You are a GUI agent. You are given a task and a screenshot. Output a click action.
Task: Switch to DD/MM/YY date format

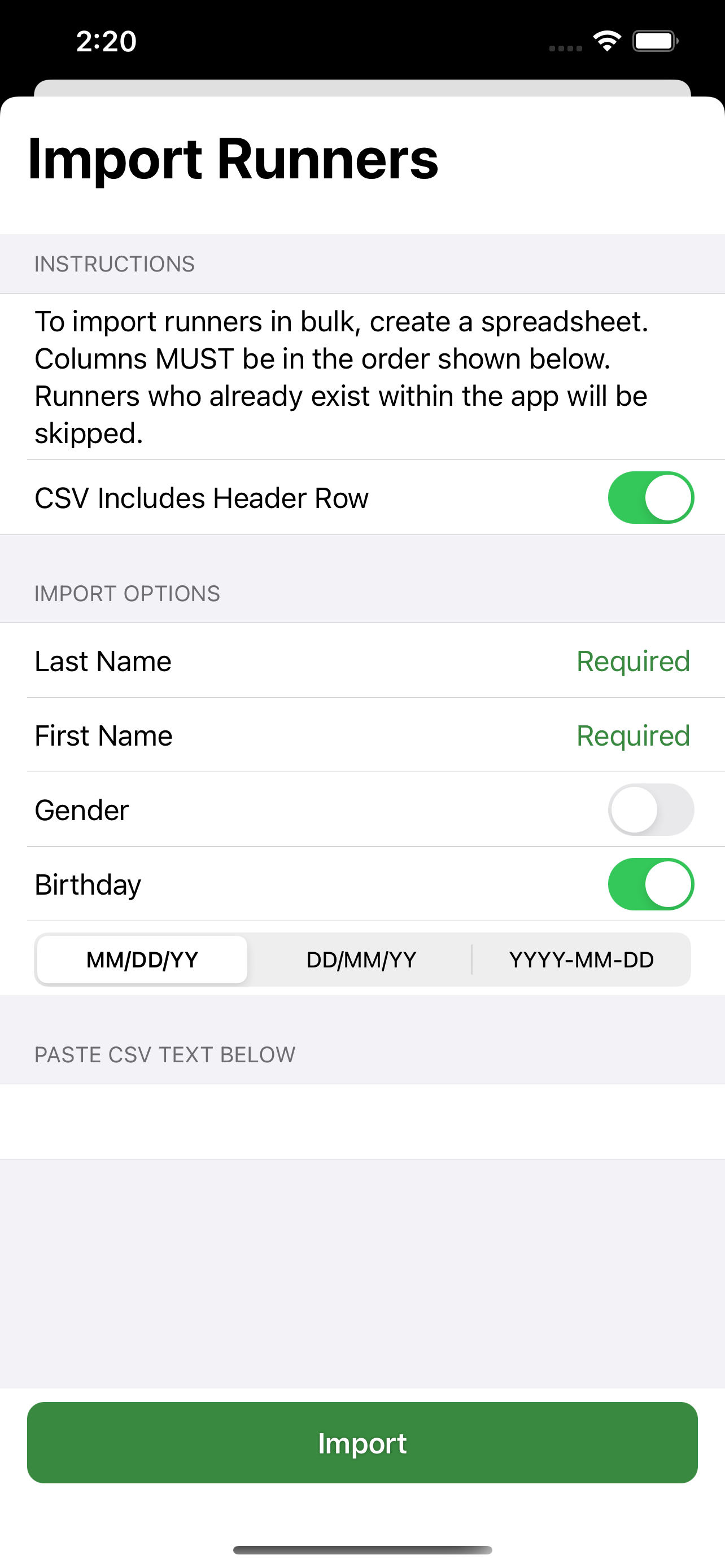coord(361,960)
